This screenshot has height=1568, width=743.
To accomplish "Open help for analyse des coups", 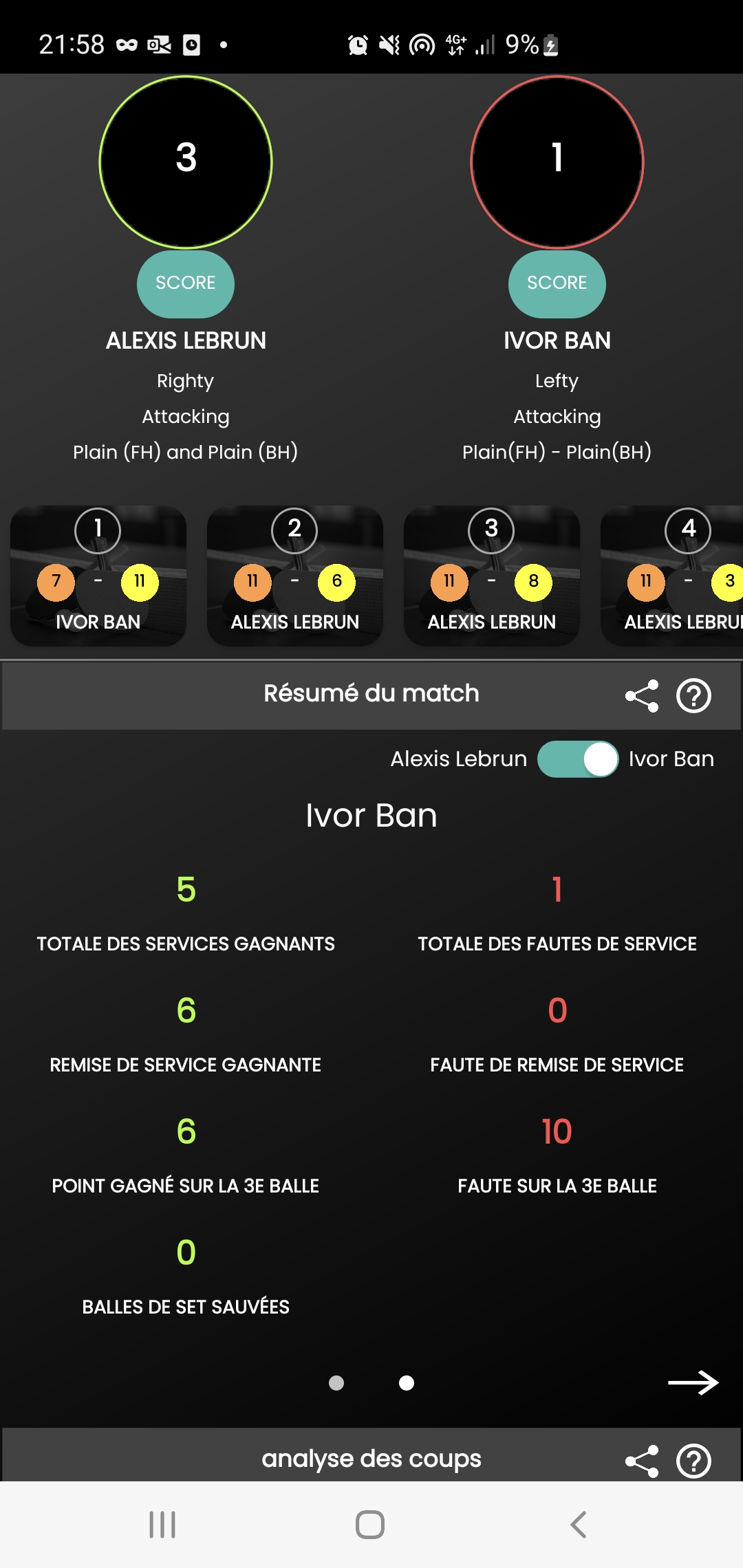I will click(693, 1461).
